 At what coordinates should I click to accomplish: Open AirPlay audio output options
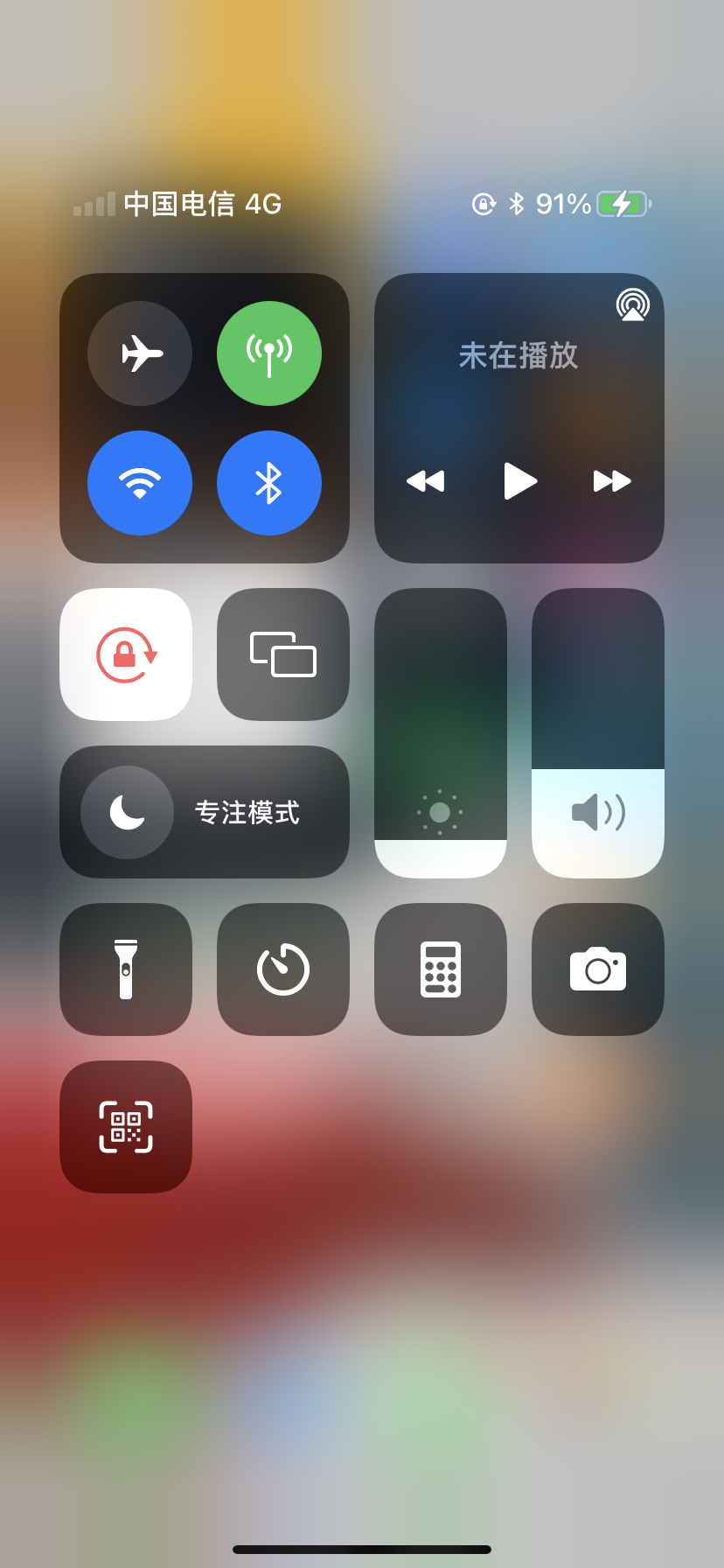click(633, 304)
